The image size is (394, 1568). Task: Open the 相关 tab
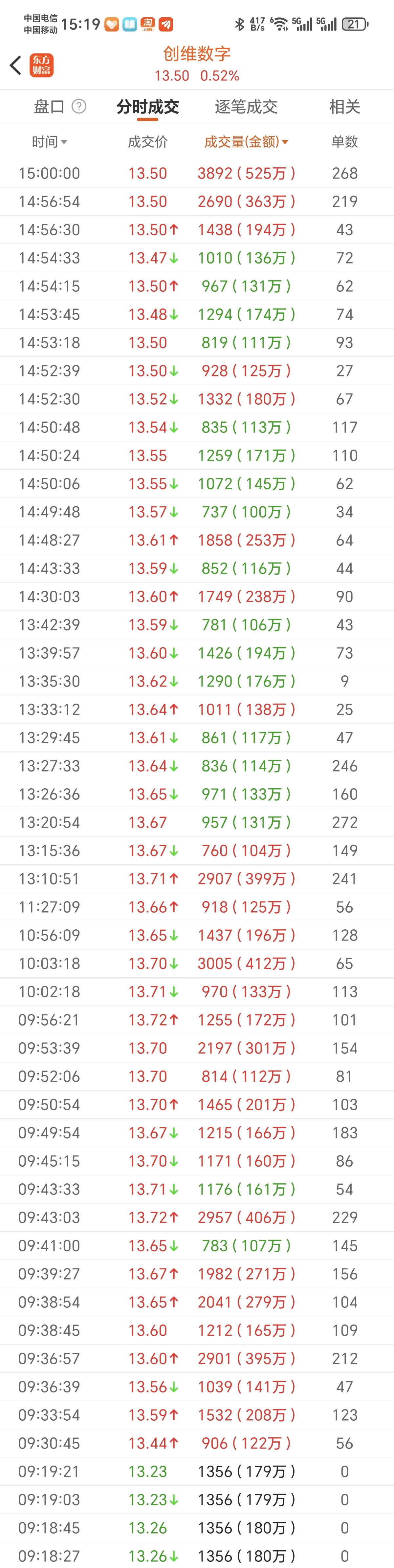(344, 107)
